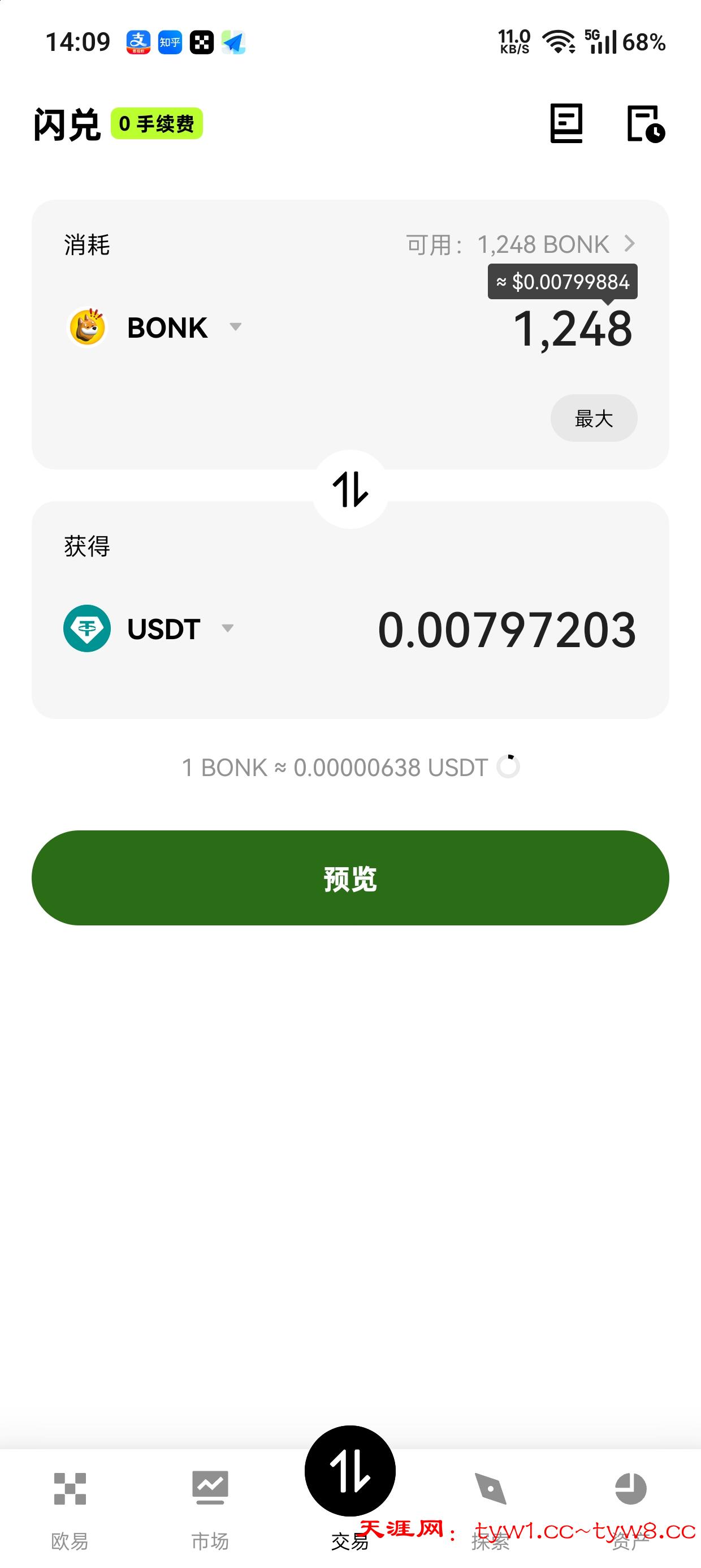Swap the spend and receive tokens
This screenshot has height=1568, width=701.
pos(350,489)
